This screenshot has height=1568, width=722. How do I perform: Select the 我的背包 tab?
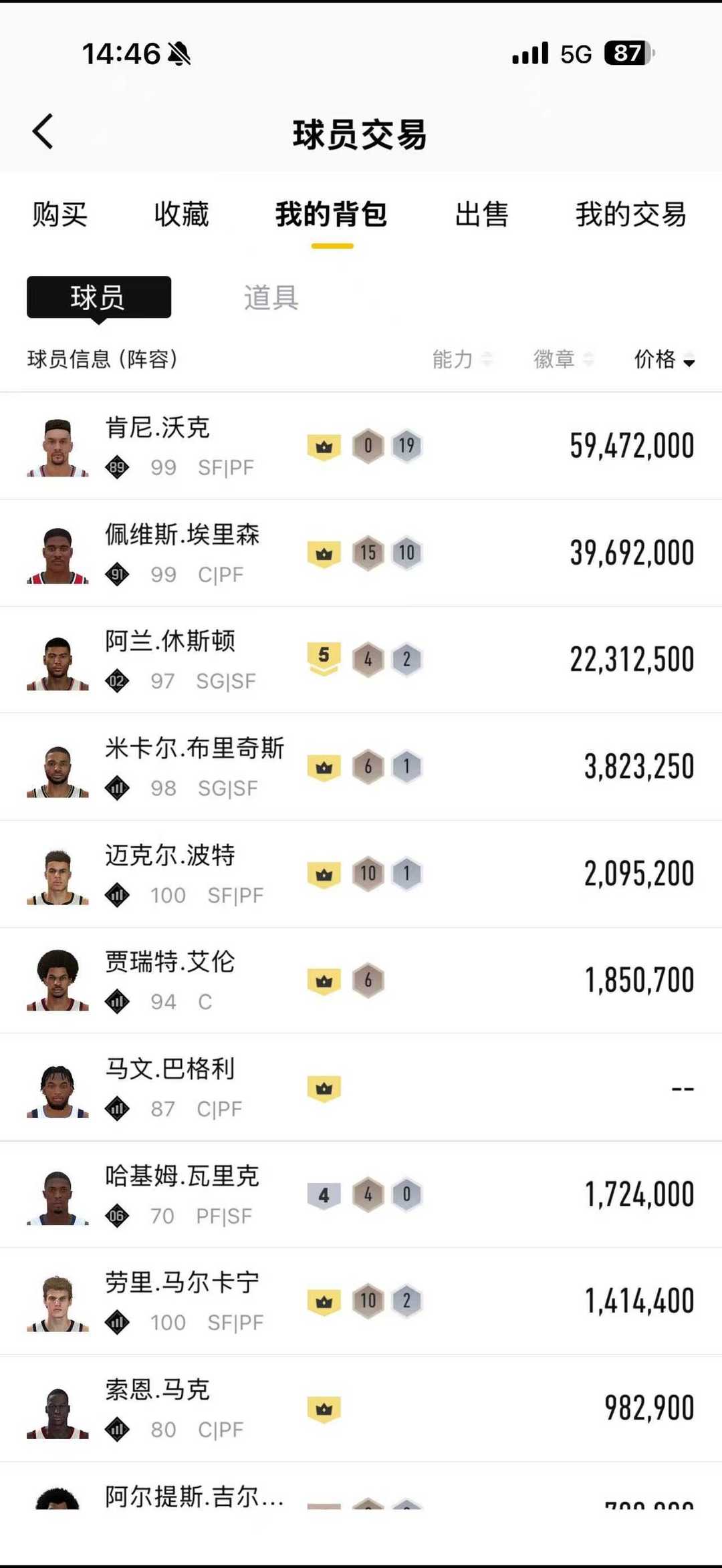point(332,215)
